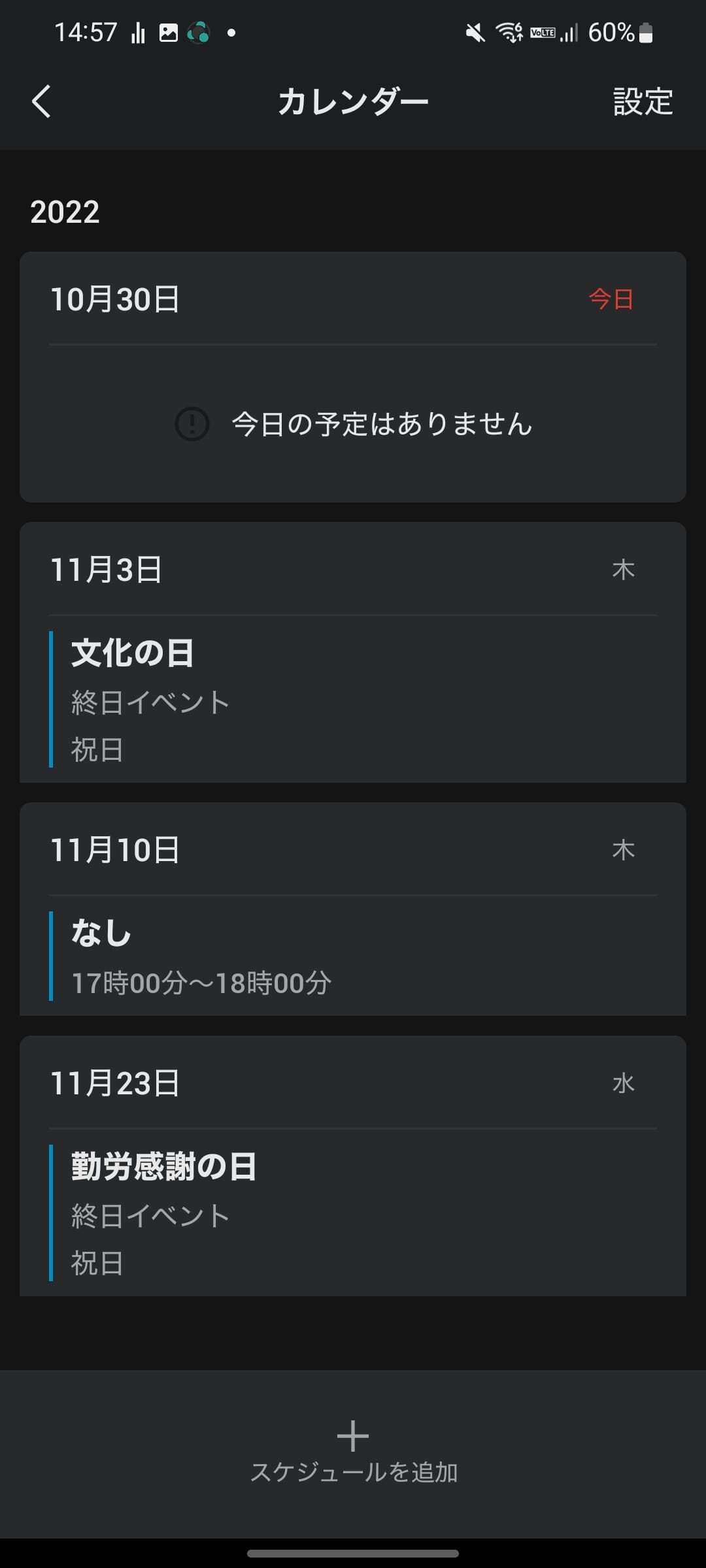Open the 勤労感謝の日 event on 11月23日
706x1568 pixels.
pyautogui.click(x=353, y=1213)
